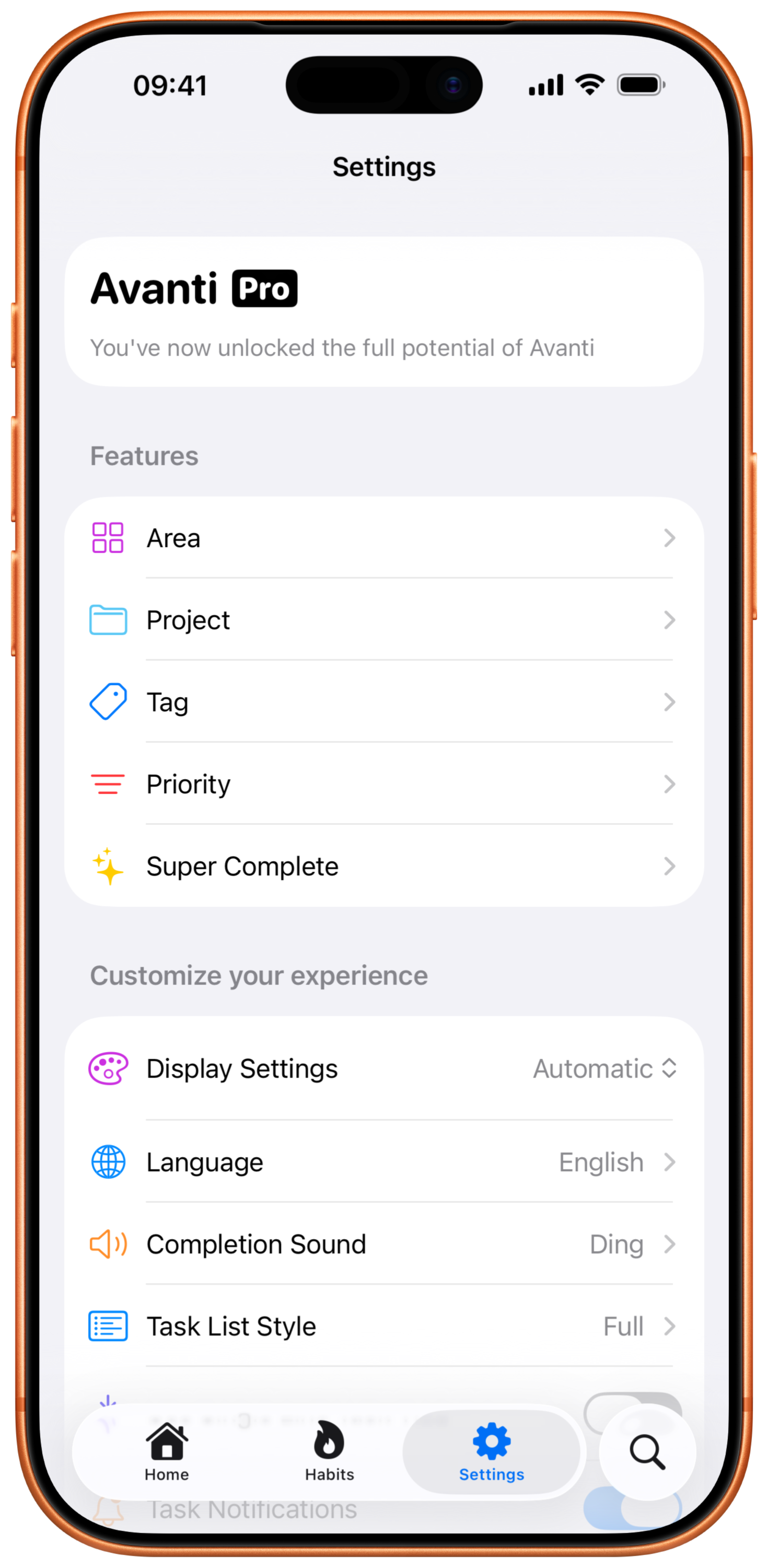The width and height of the screenshot is (768, 1568).
Task: Select the Settings tab in the navigation
Action: pyautogui.click(x=491, y=1454)
